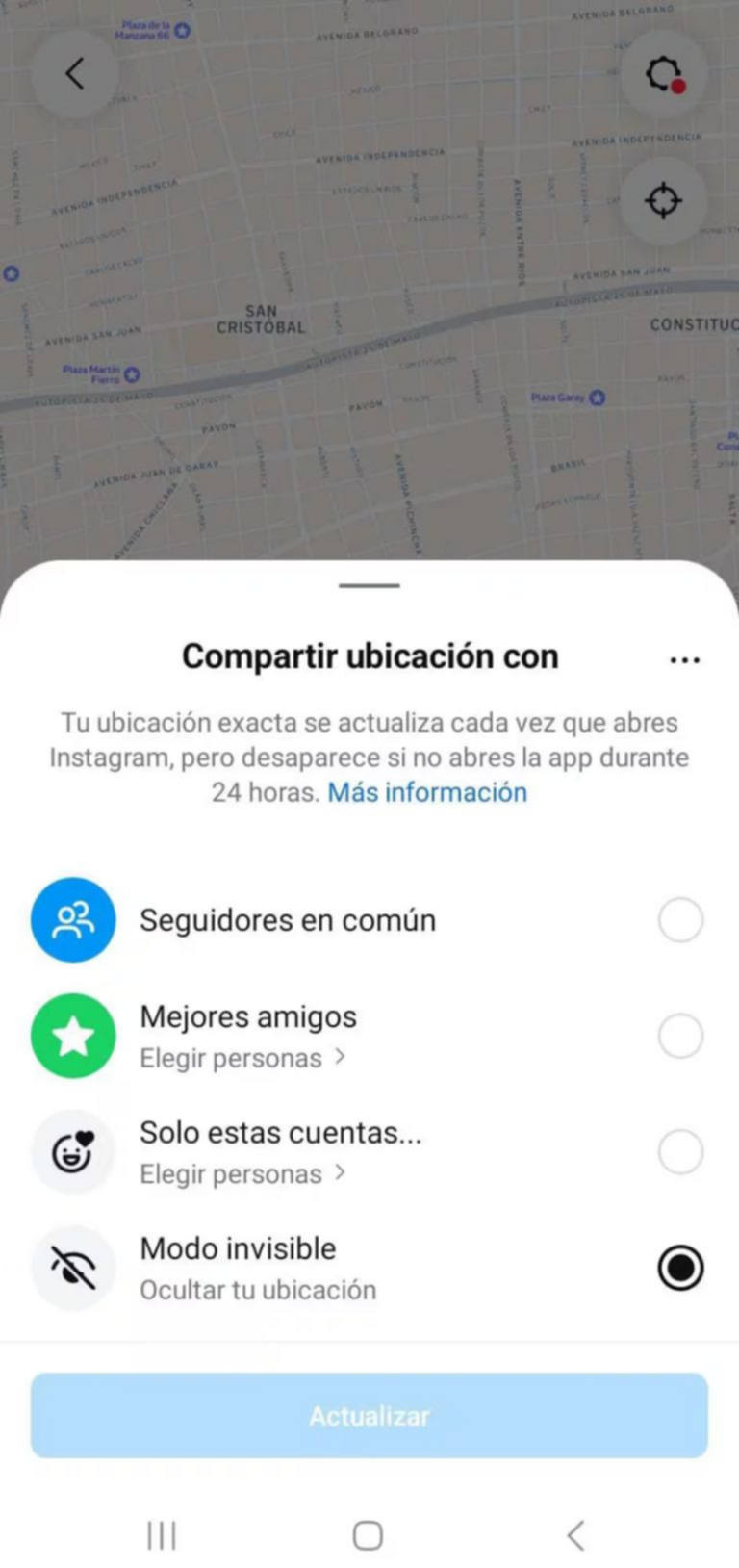The width and height of the screenshot is (739, 1568).
Task: Open map settings gear icon
Action: 663,74
